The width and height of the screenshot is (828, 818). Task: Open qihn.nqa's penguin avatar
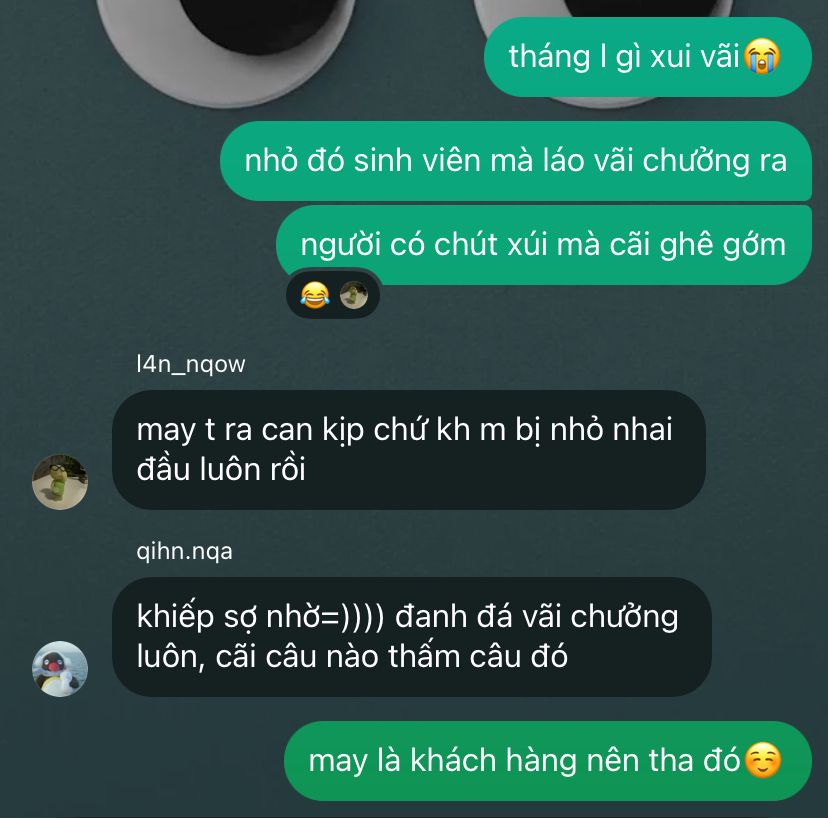[x=60, y=668]
